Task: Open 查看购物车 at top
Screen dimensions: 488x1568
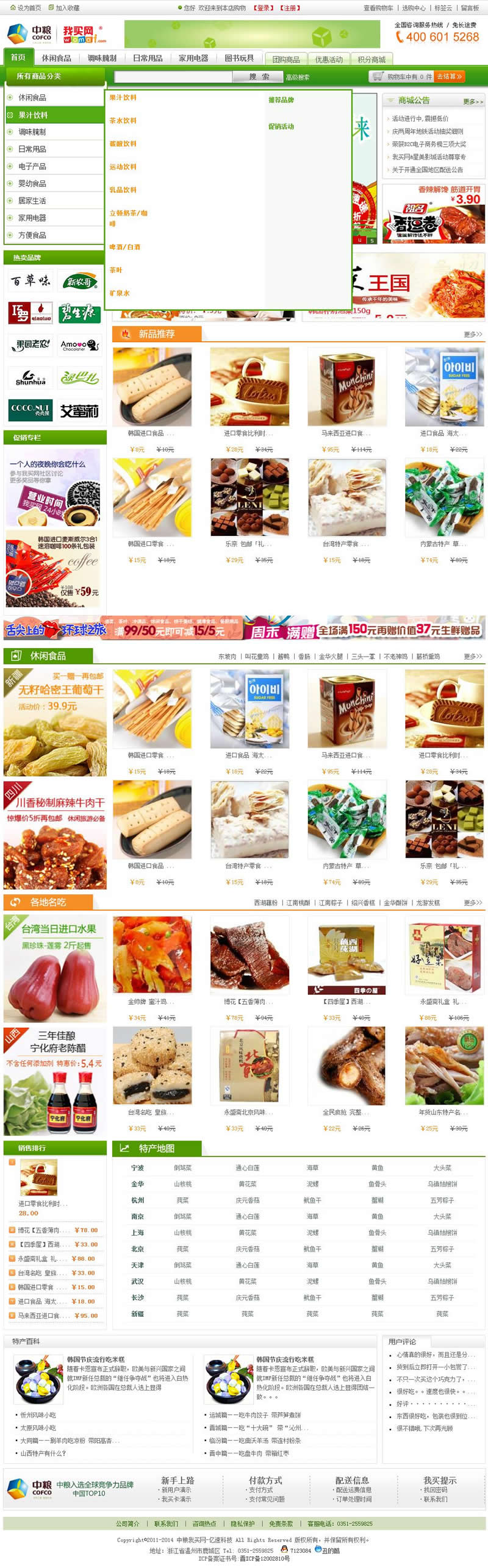Action: click(378, 8)
